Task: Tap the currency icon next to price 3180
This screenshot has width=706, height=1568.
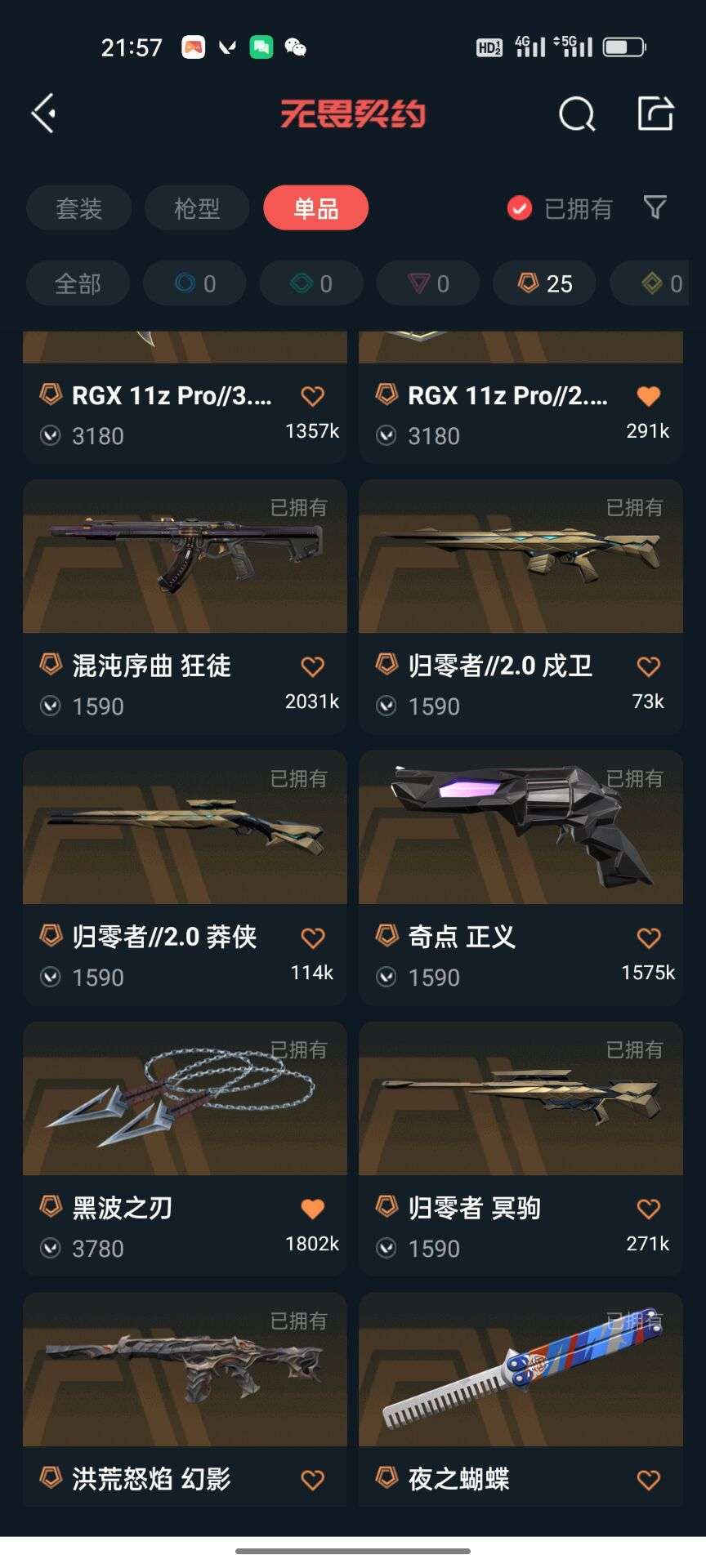Action: coord(51,436)
